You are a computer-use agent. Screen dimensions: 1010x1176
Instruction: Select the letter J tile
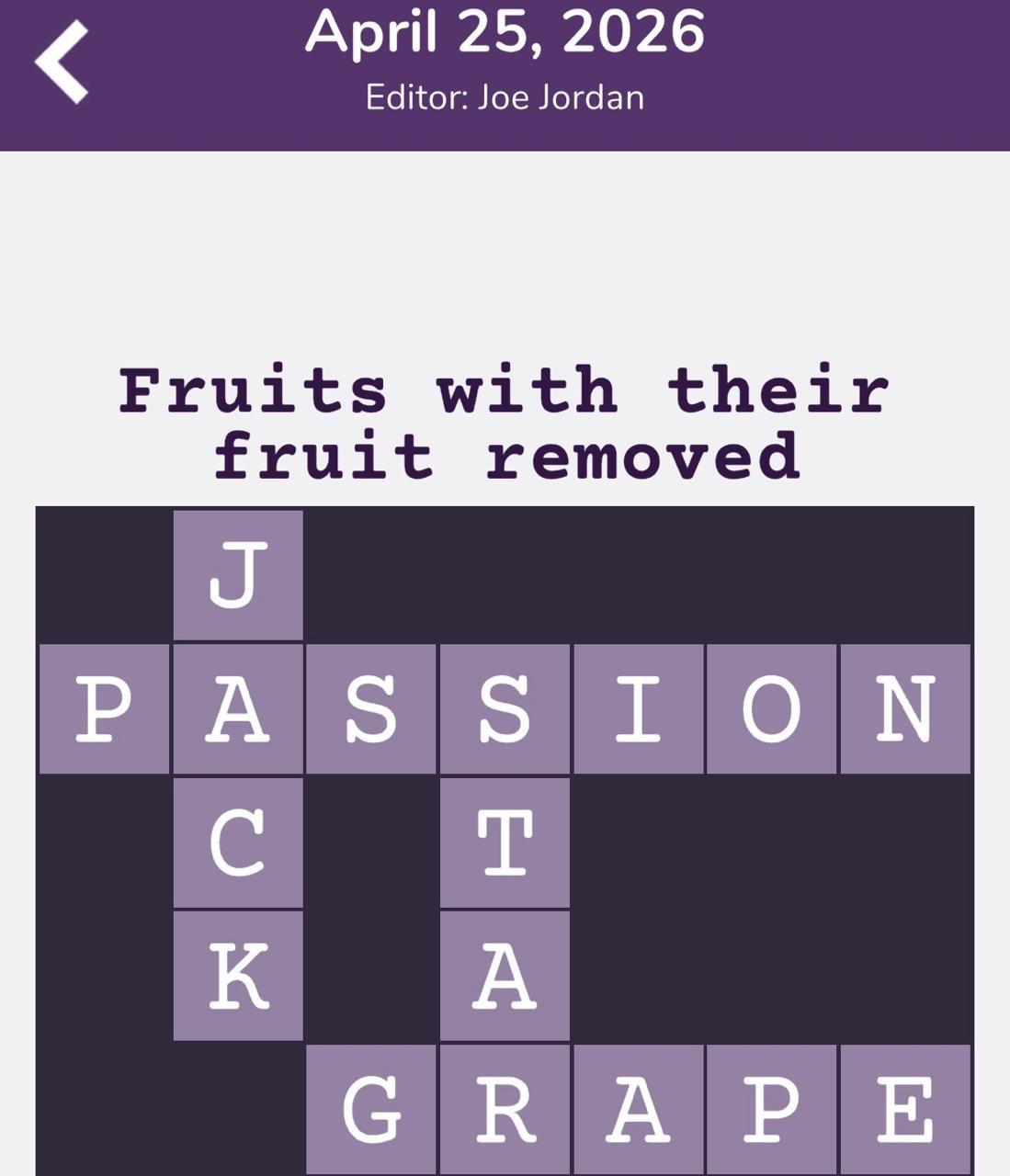(237, 575)
